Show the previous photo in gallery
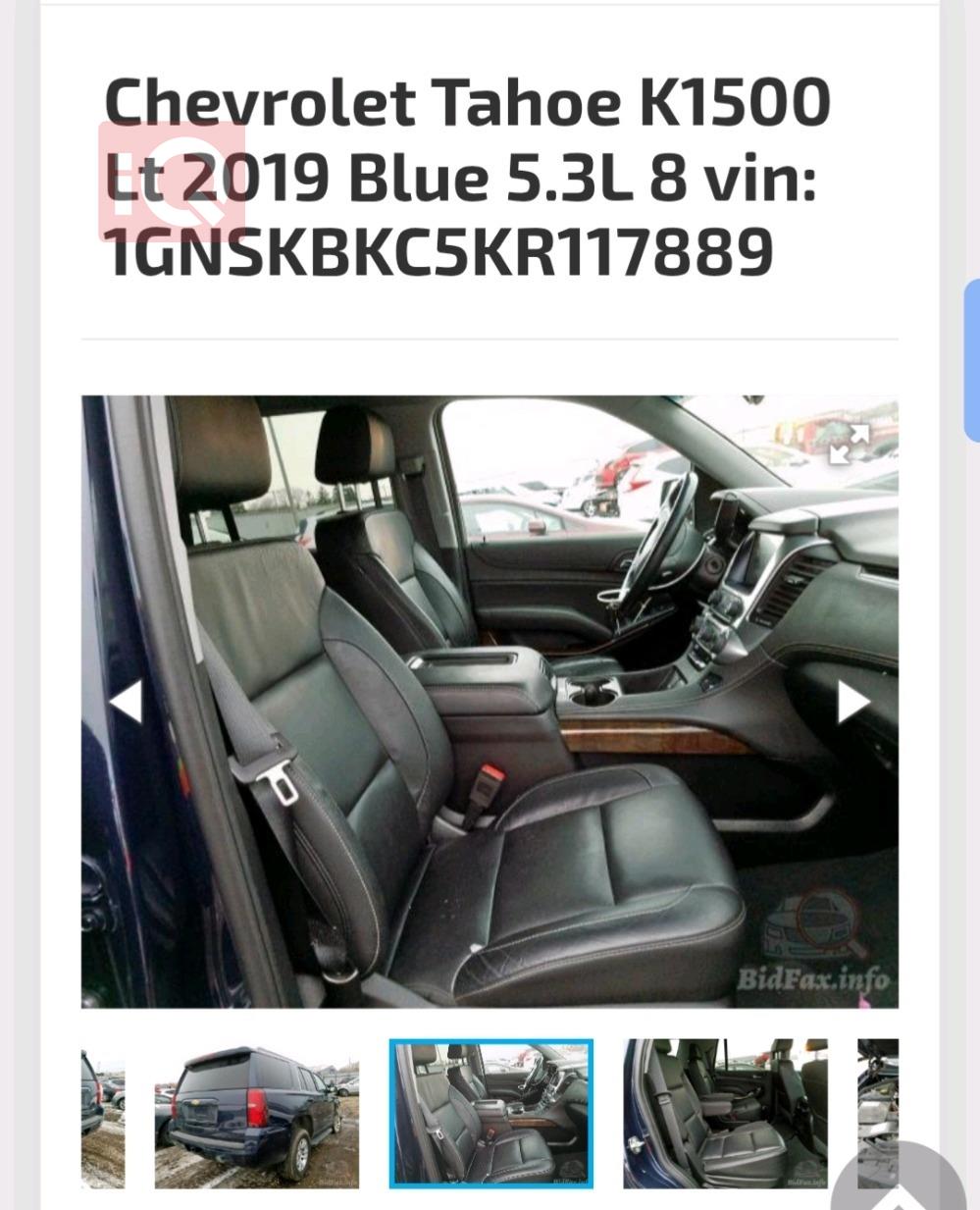Image resolution: width=980 pixels, height=1210 pixels. [126, 703]
